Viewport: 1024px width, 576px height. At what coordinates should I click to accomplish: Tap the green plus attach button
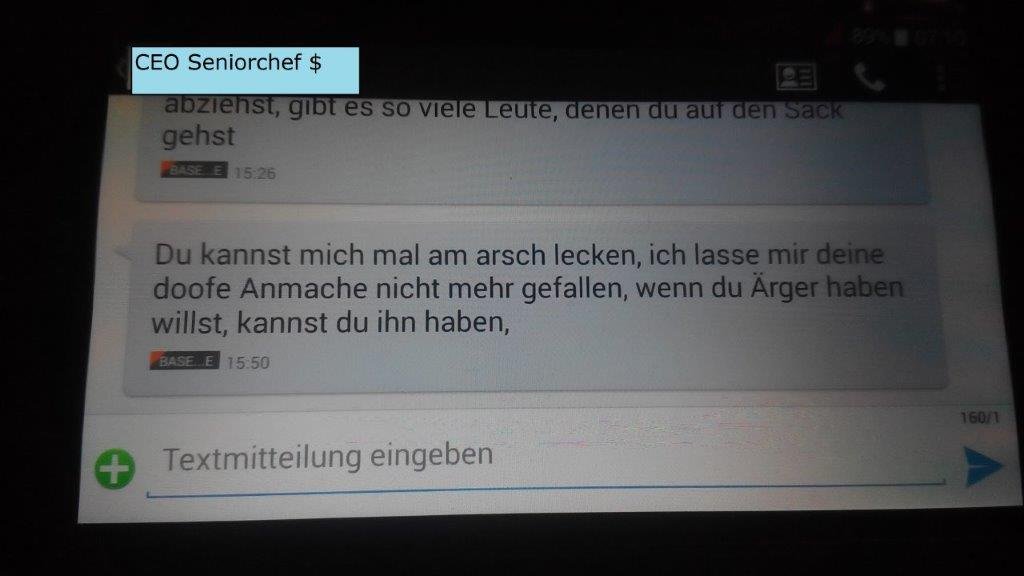point(115,468)
